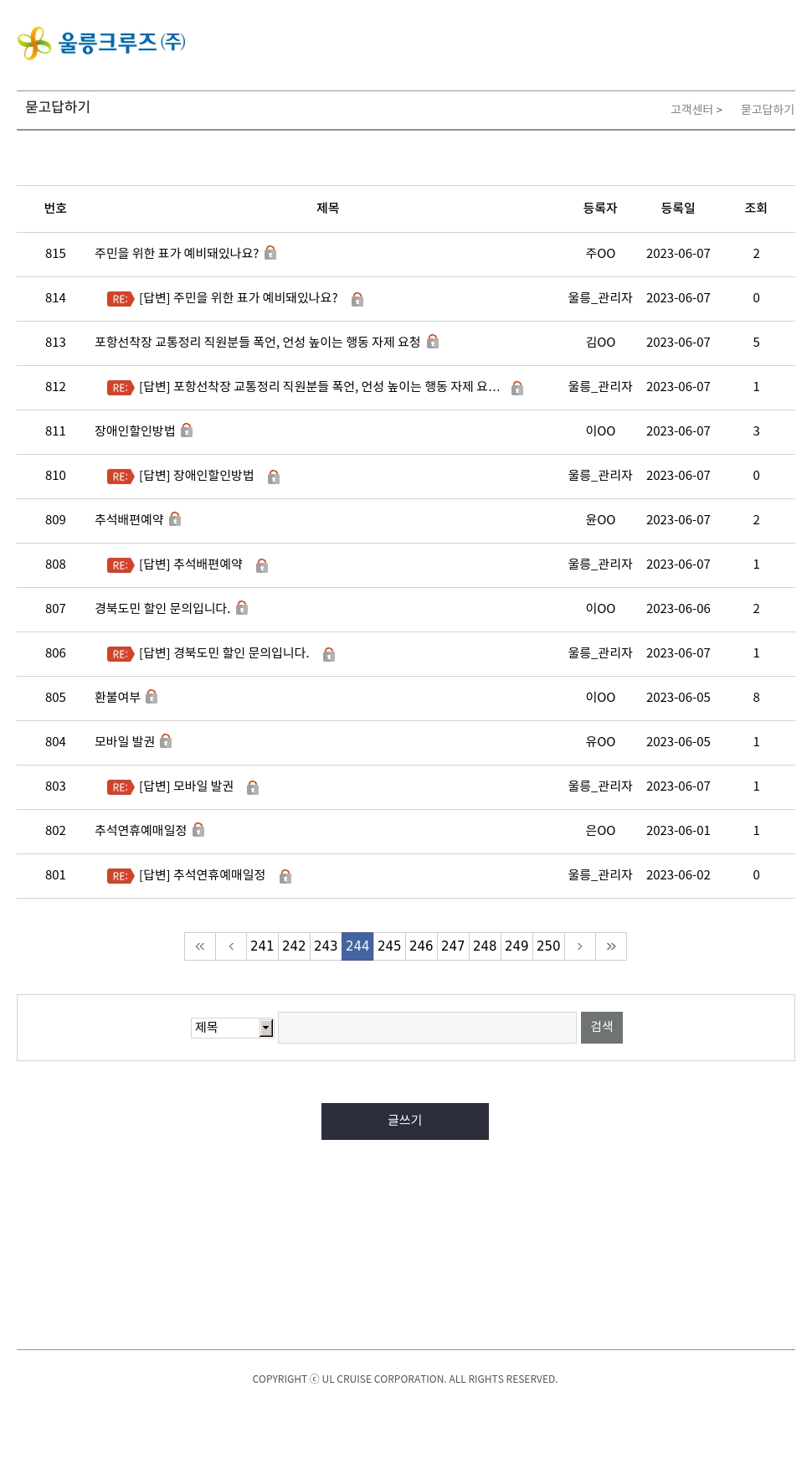Viewport: 812px width, 1459px height.
Task: Expand the 제목 search type dropdown
Action: [x=233, y=1028]
